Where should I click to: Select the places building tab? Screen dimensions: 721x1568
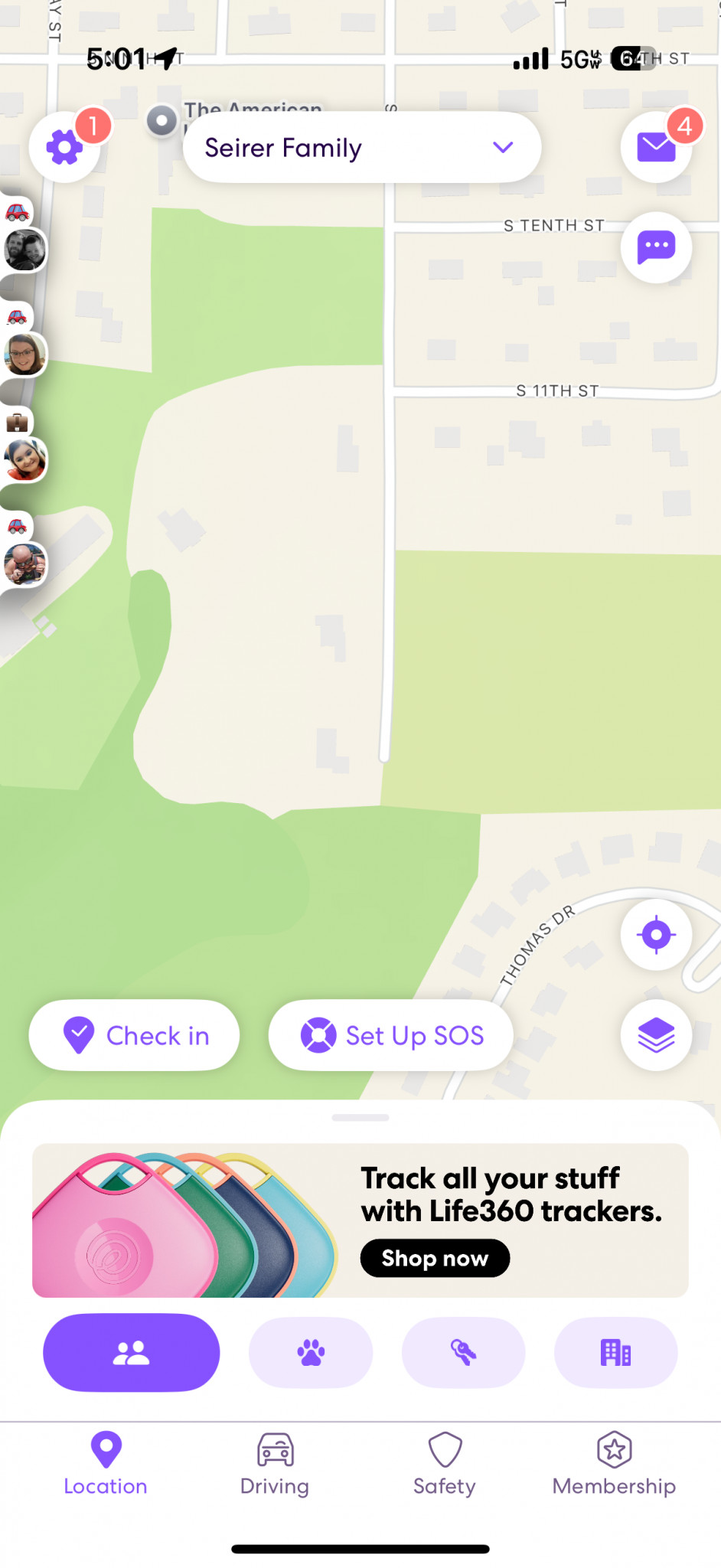tap(615, 1353)
